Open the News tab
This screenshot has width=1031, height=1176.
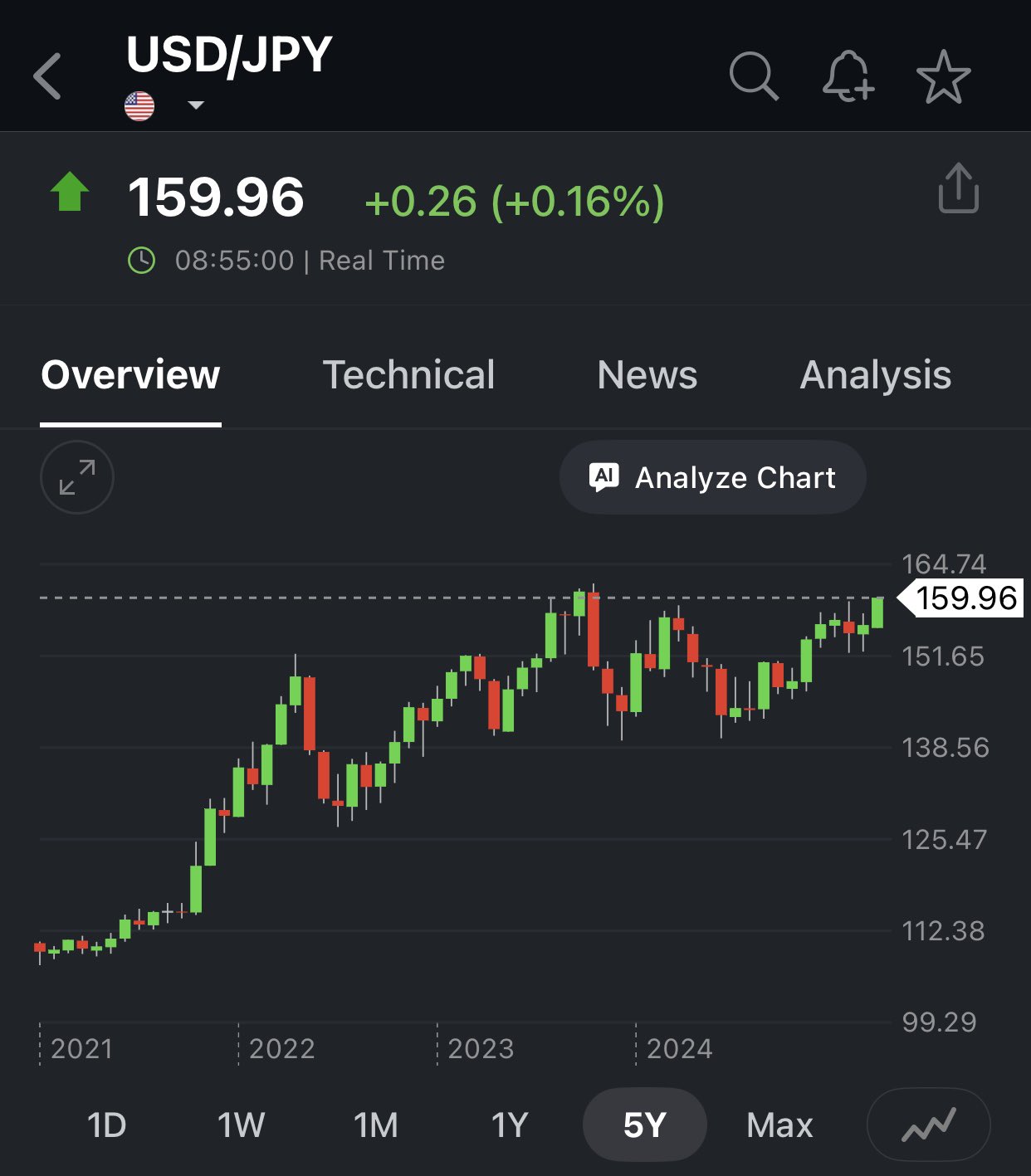pyautogui.click(x=647, y=375)
